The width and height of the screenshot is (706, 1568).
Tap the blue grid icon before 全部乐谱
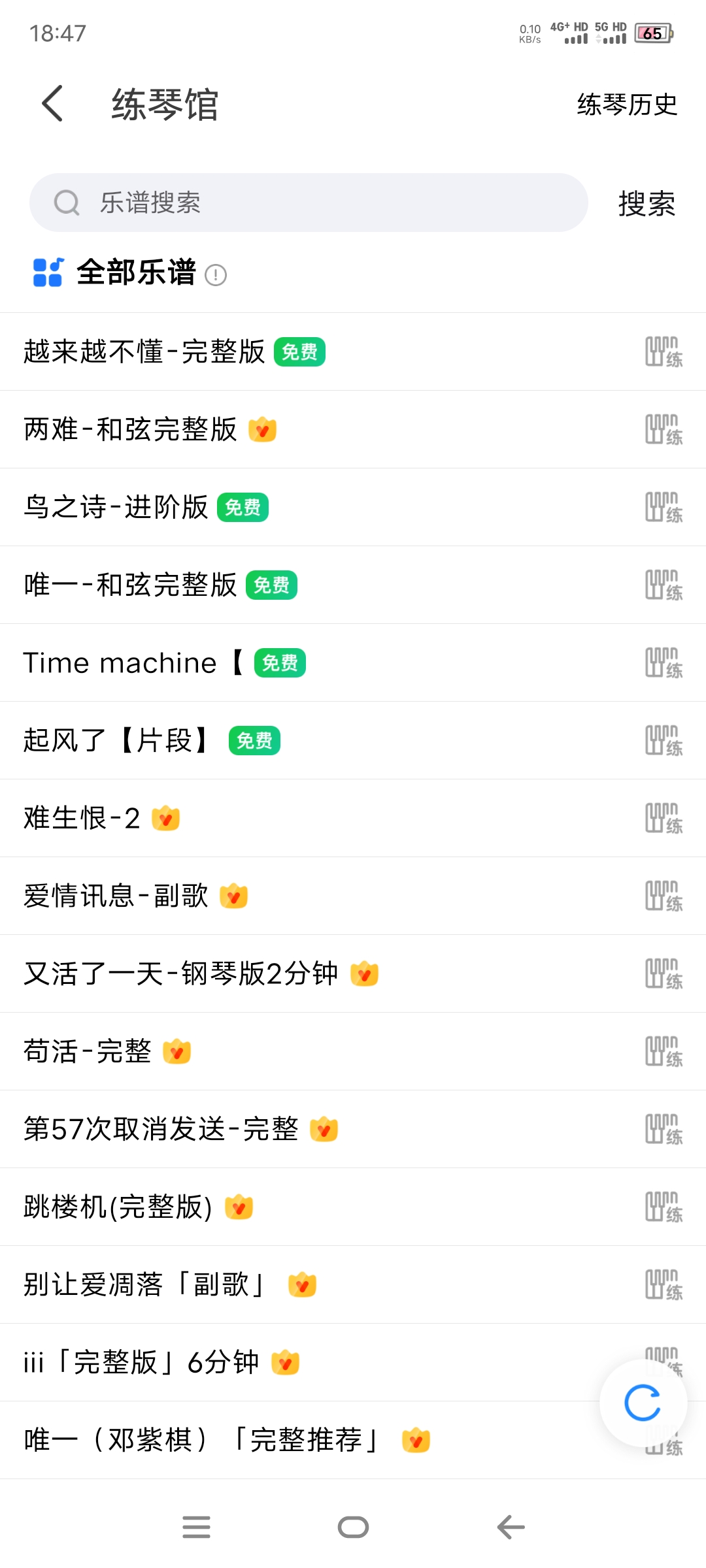coord(46,274)
